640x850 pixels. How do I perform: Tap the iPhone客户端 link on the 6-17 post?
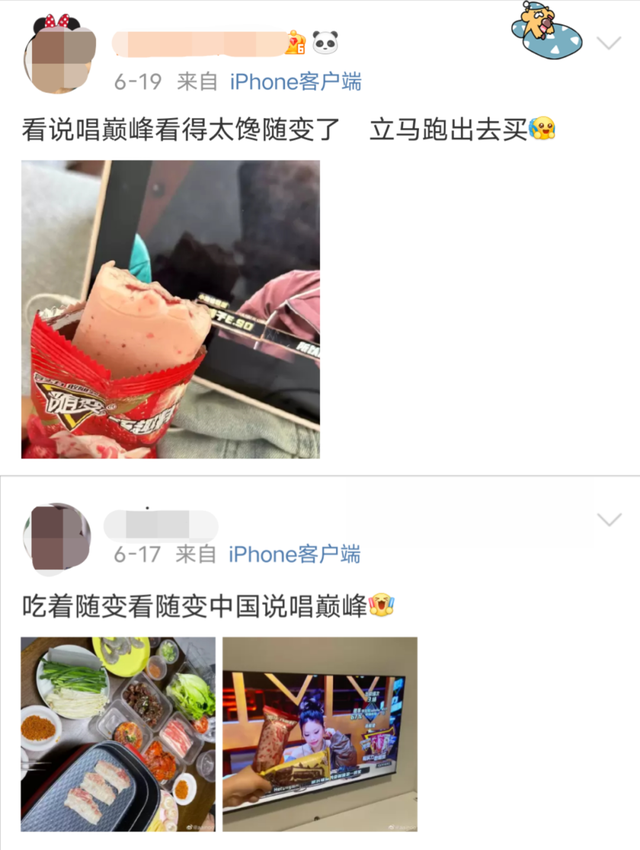(x=295, y=554)
